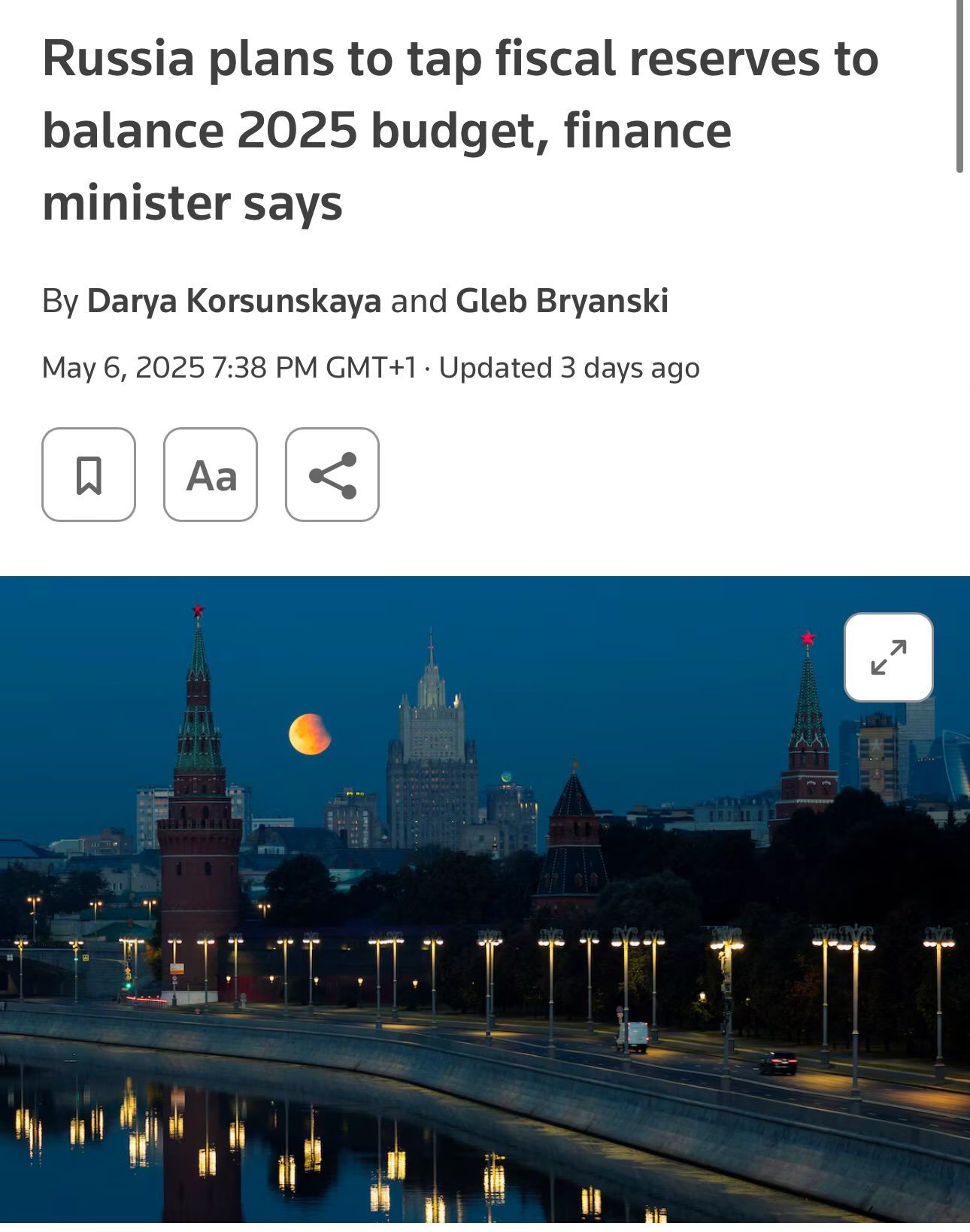This screenshot has height=1232, width=970.
Task: Open author Darya Korsunskaya's profile
Action: pos(234,301)
